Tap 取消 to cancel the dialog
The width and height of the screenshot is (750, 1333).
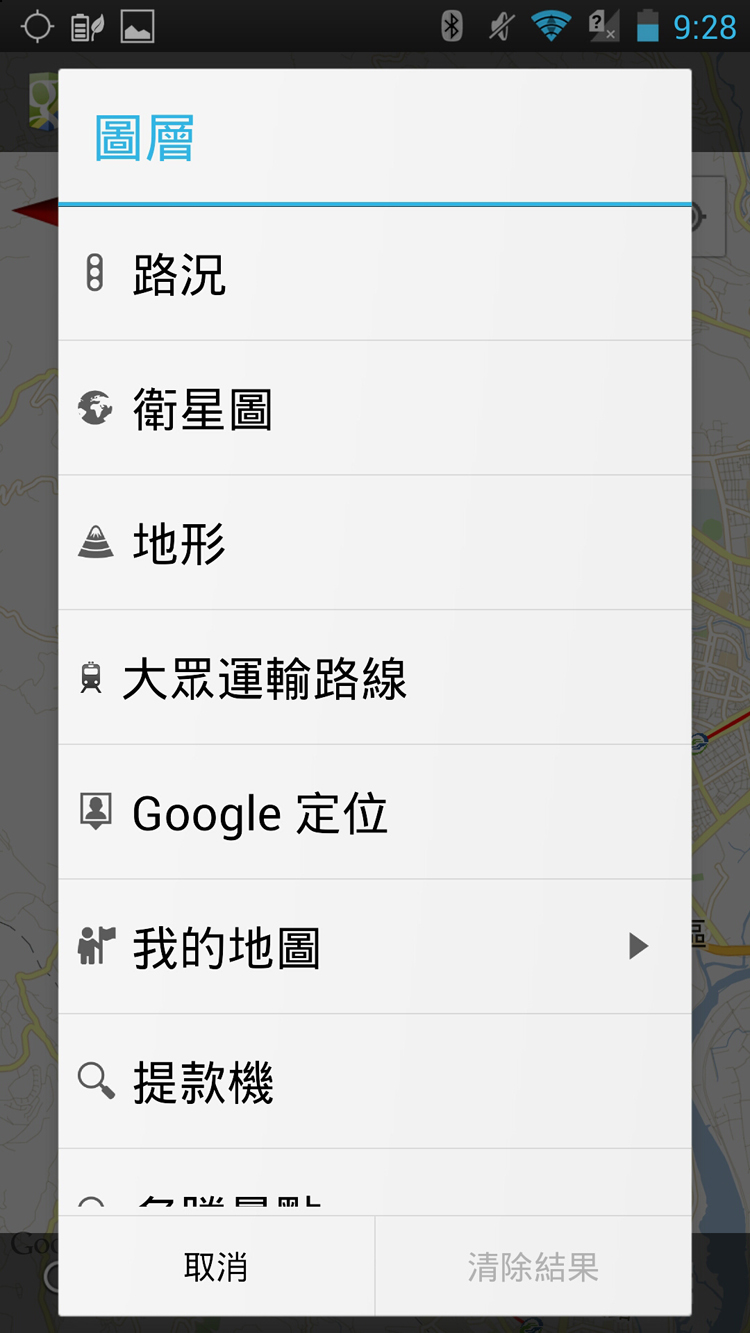pyautogui.click(x=216, y=1267)
